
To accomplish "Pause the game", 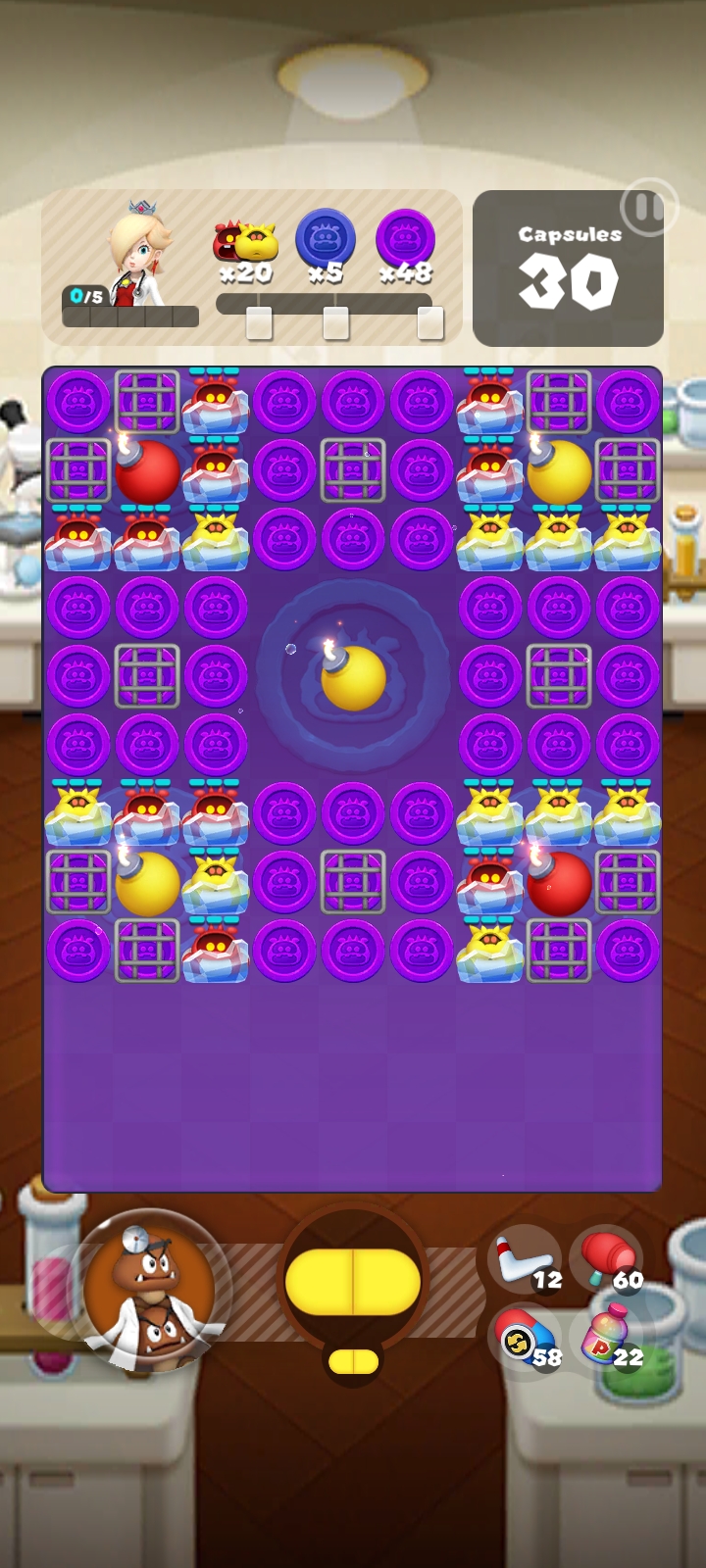I will click(647, 208).
